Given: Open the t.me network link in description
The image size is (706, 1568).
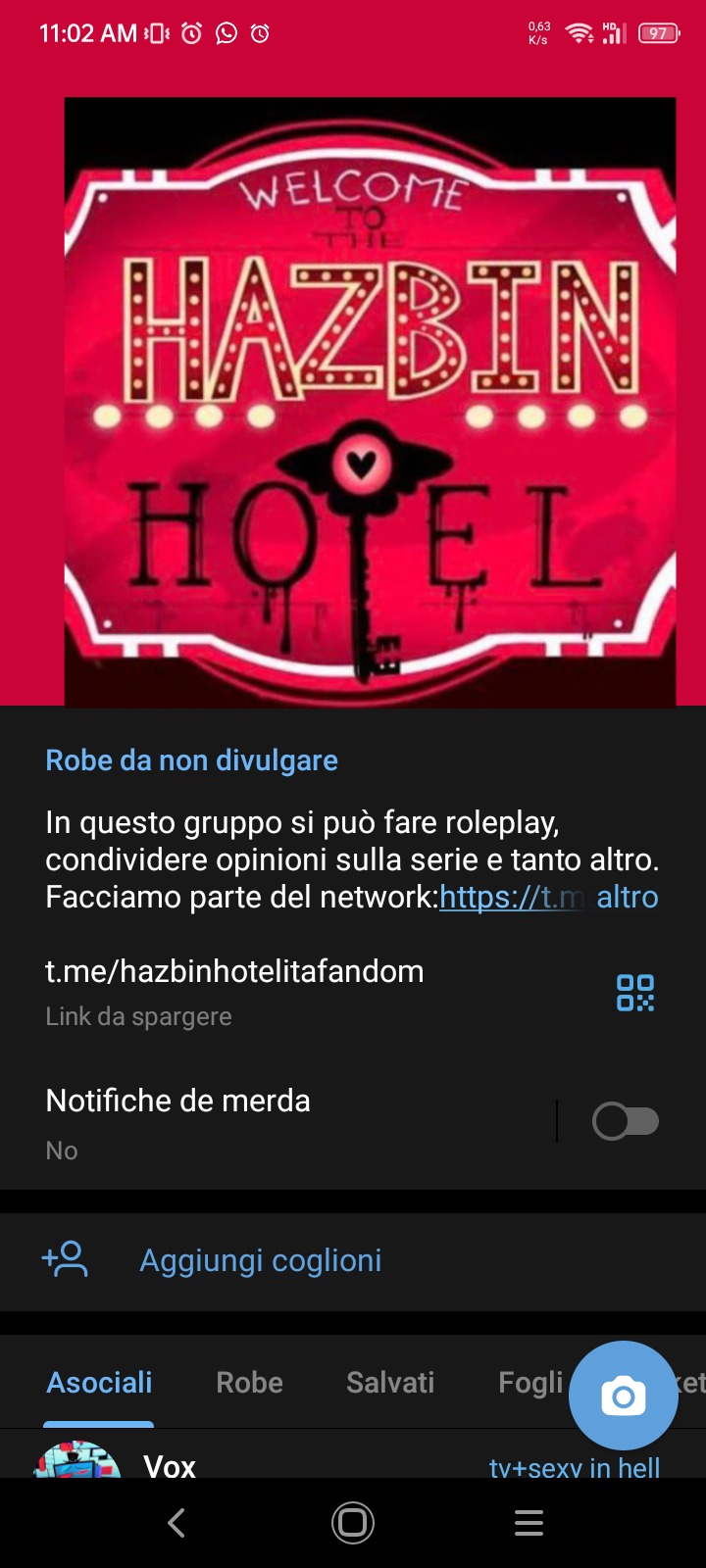Looking at the screenshot, I should point(510,897).
